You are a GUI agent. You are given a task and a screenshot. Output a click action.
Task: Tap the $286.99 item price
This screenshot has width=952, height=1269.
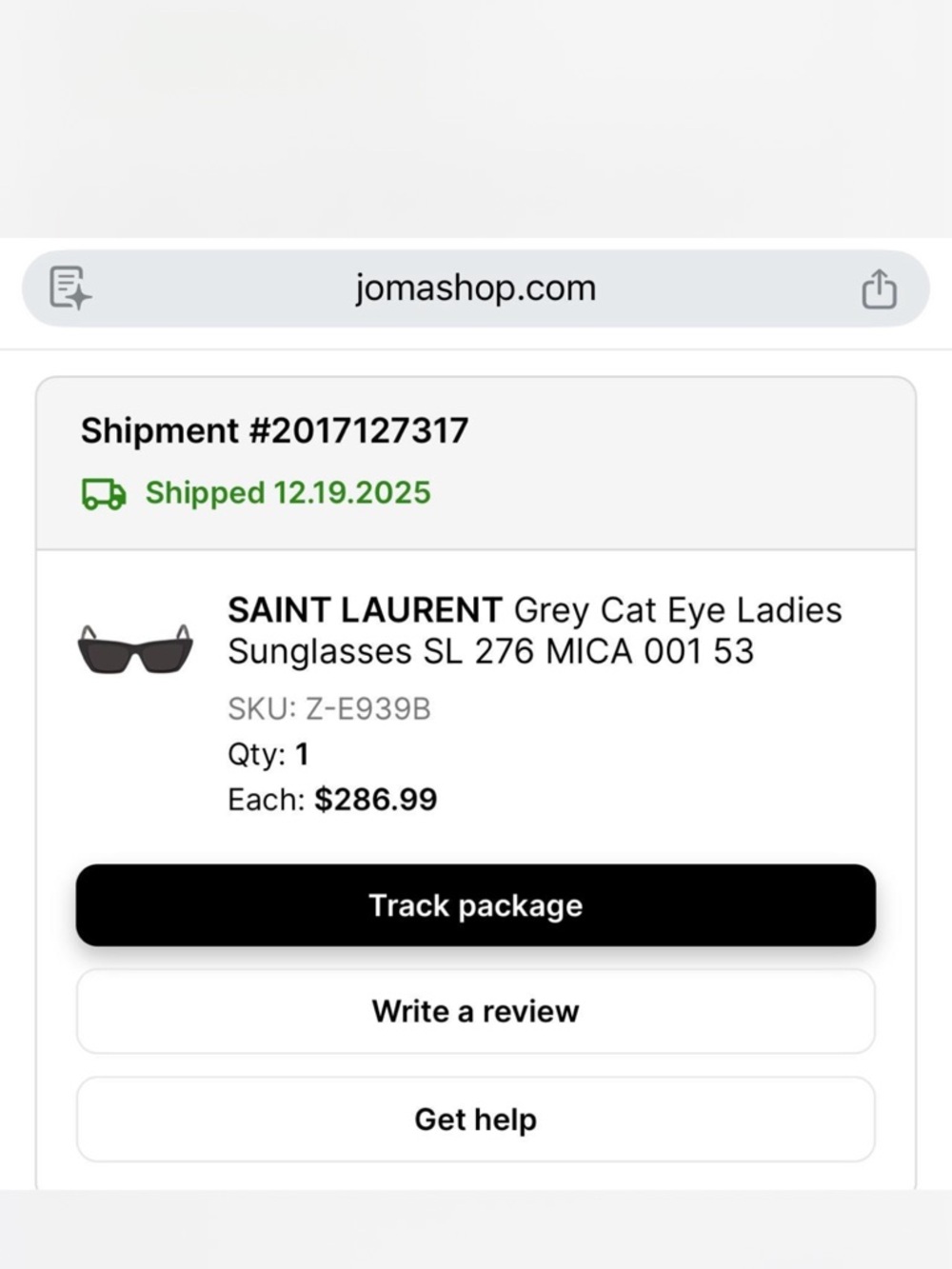pyautogui.click(x=376, y=800)
